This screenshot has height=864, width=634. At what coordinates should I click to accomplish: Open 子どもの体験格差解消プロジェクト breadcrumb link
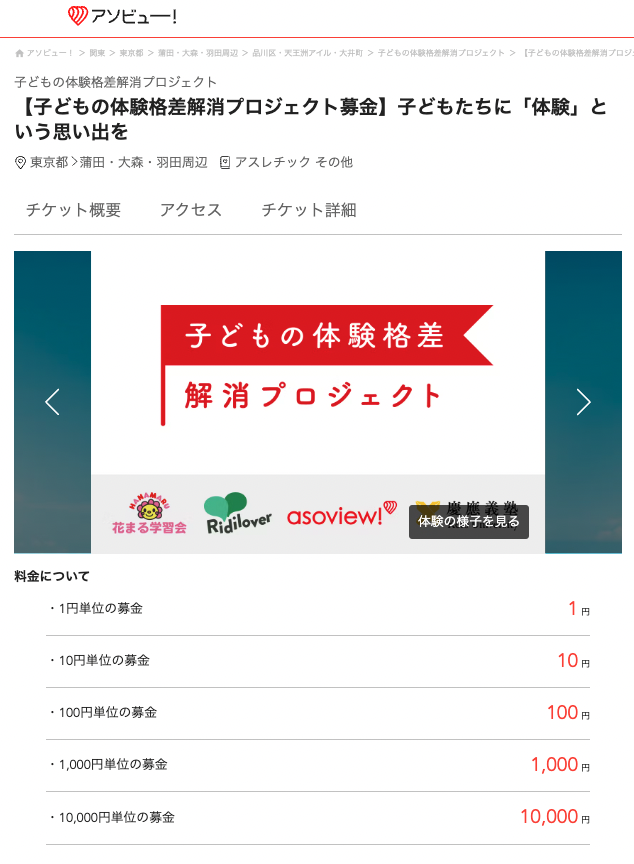pos(441,52)
